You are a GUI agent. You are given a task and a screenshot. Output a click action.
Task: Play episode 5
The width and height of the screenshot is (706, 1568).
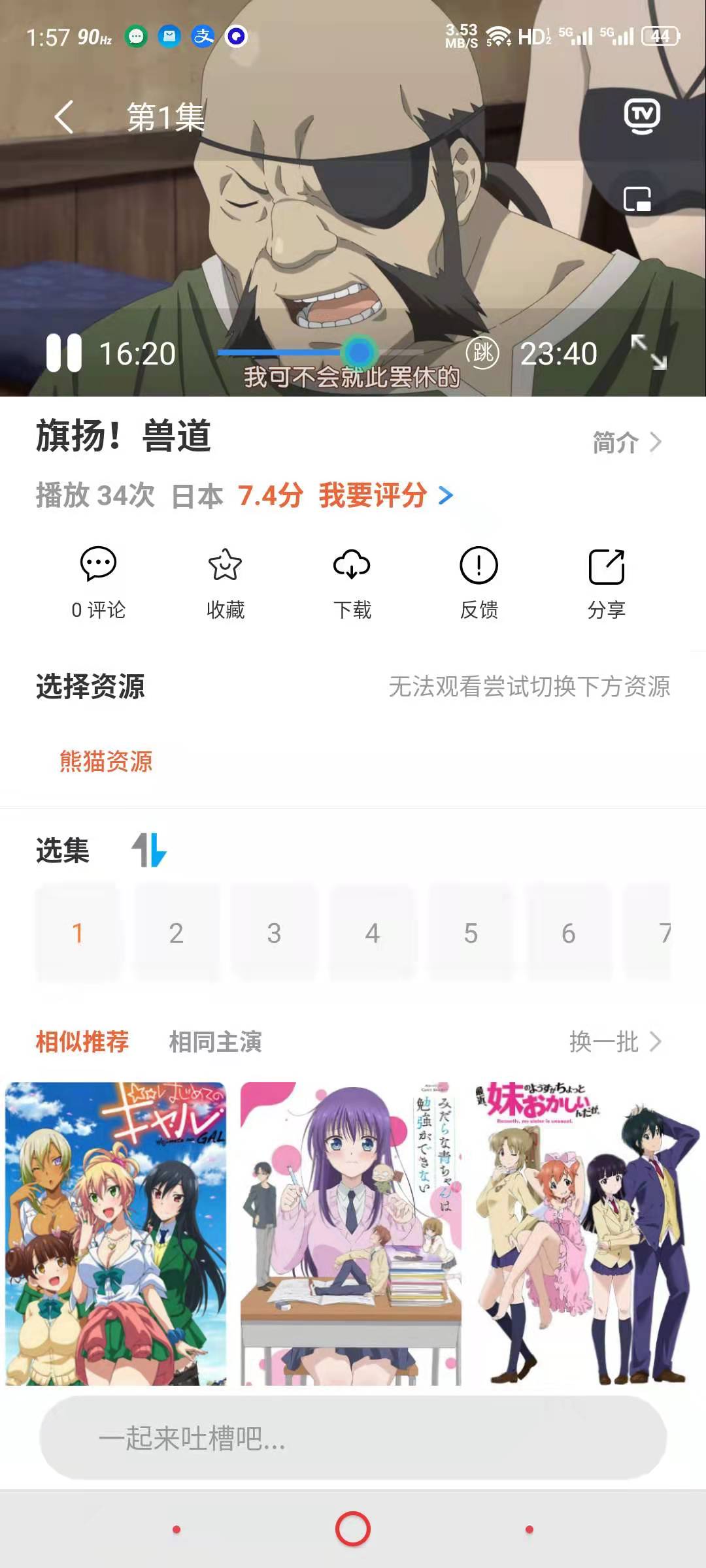[471, 933]
